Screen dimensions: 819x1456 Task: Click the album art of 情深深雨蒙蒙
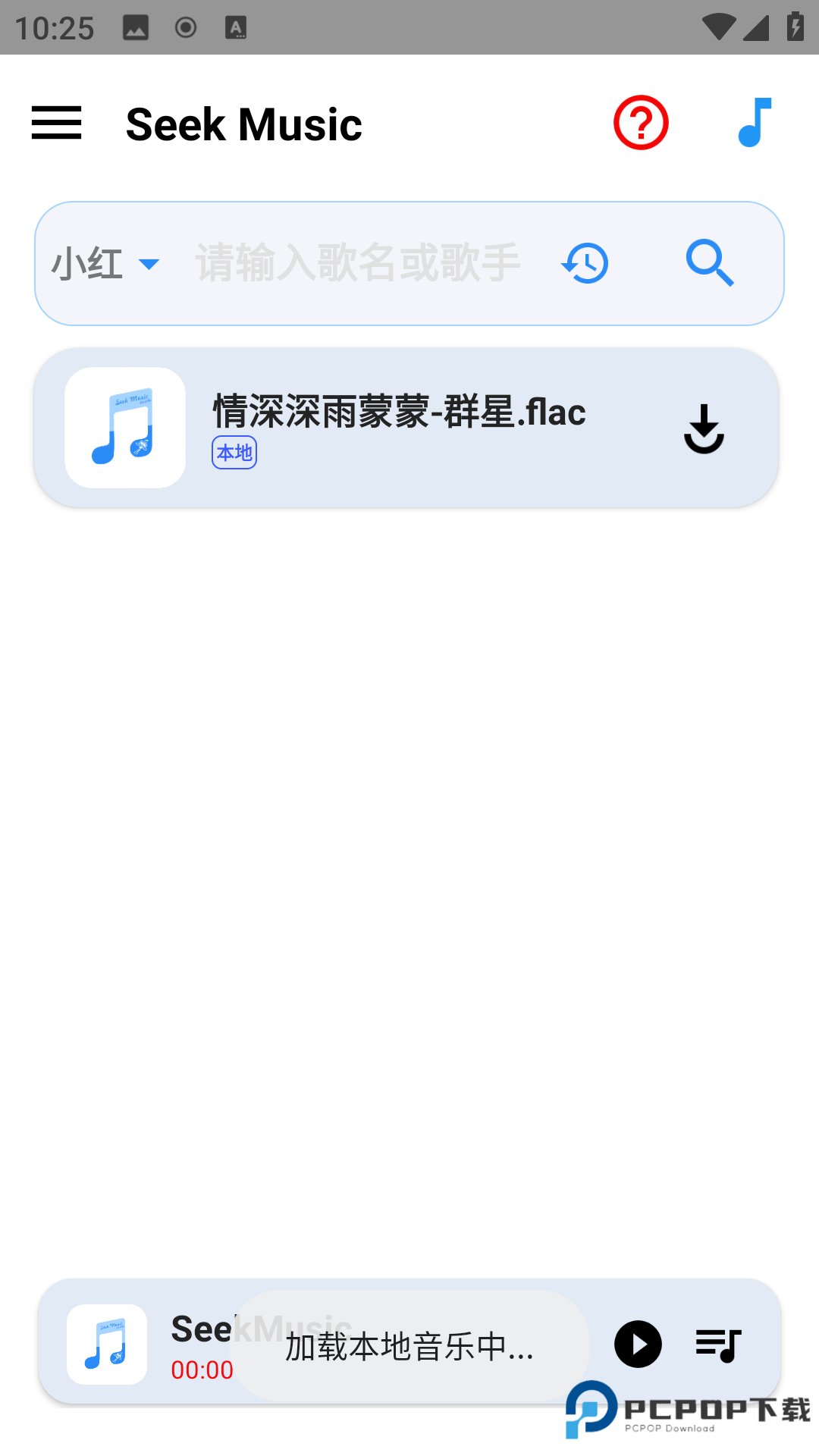[x=124, y=428]
